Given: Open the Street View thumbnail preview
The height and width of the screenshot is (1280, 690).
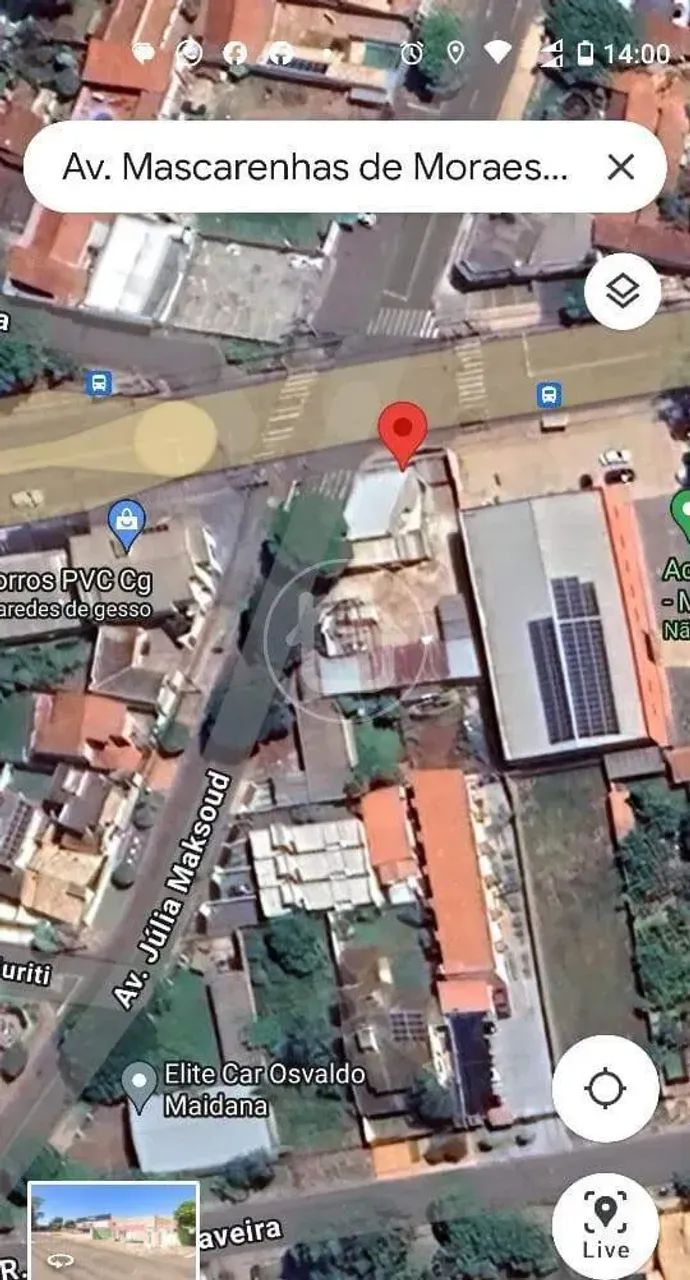Looking at the screenshot, I should (x=113, y=1229).
